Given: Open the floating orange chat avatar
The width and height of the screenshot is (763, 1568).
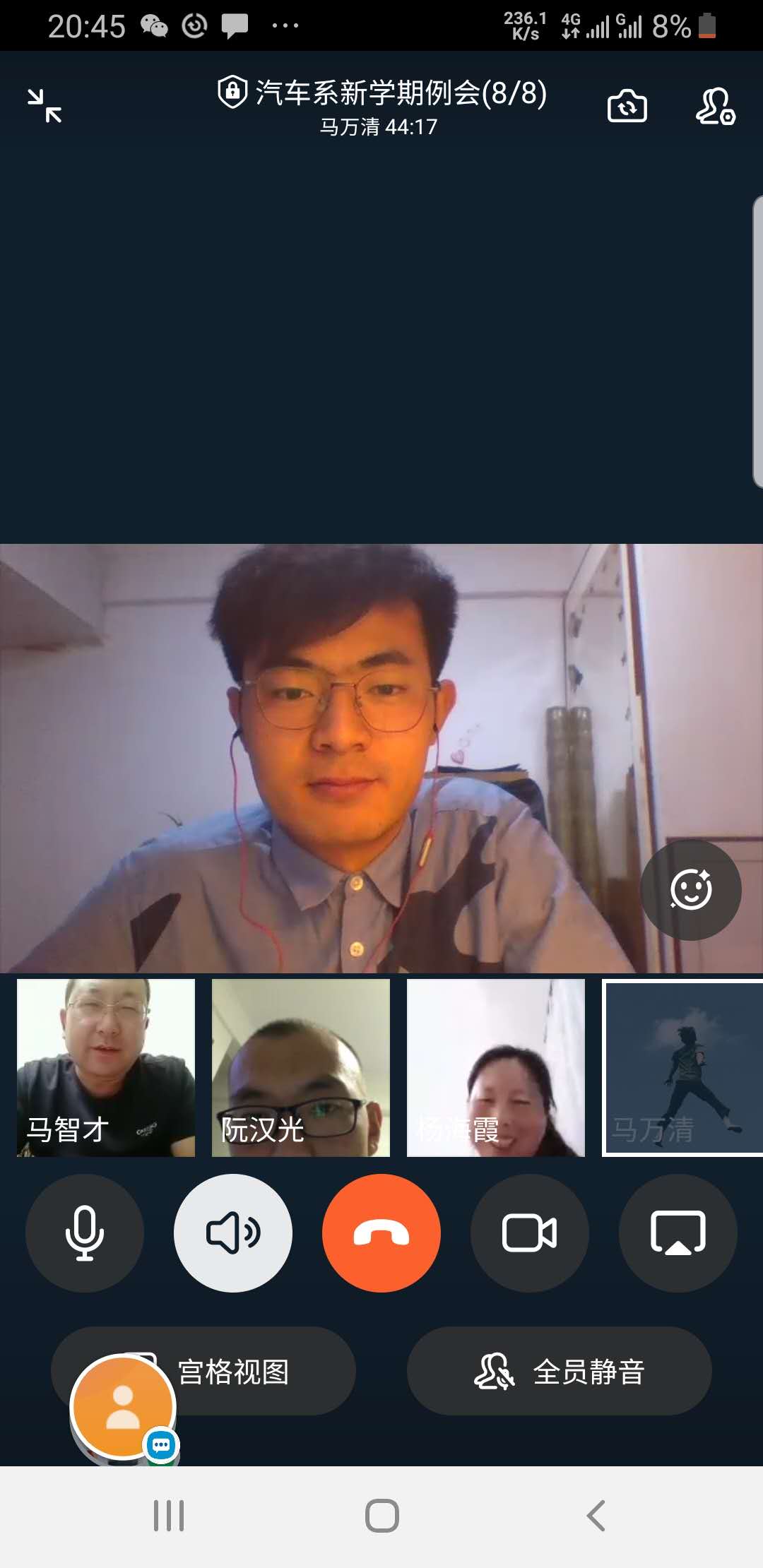Looking at the screenshot, I should (x=123, y=1407).
